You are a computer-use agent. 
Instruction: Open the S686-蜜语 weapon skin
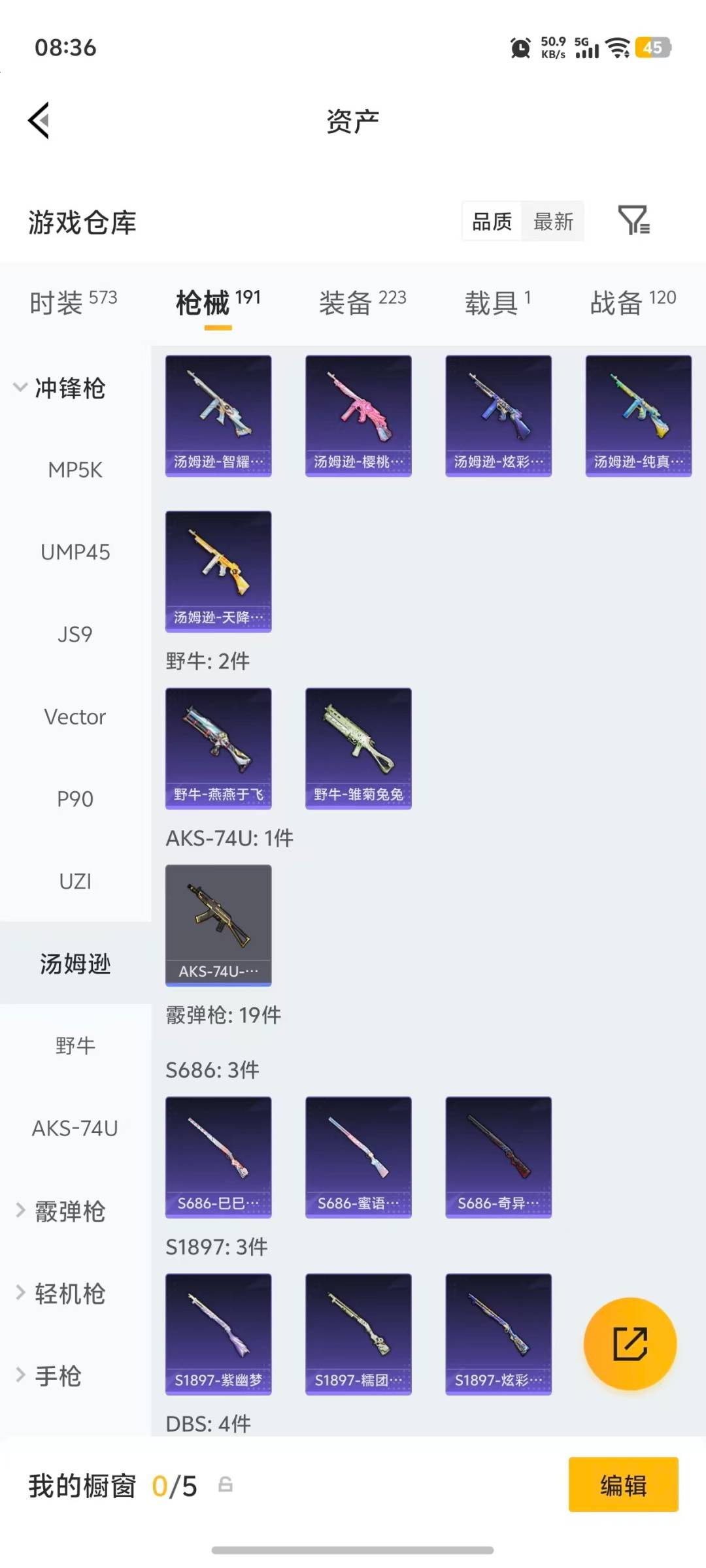click(358, 1155)
